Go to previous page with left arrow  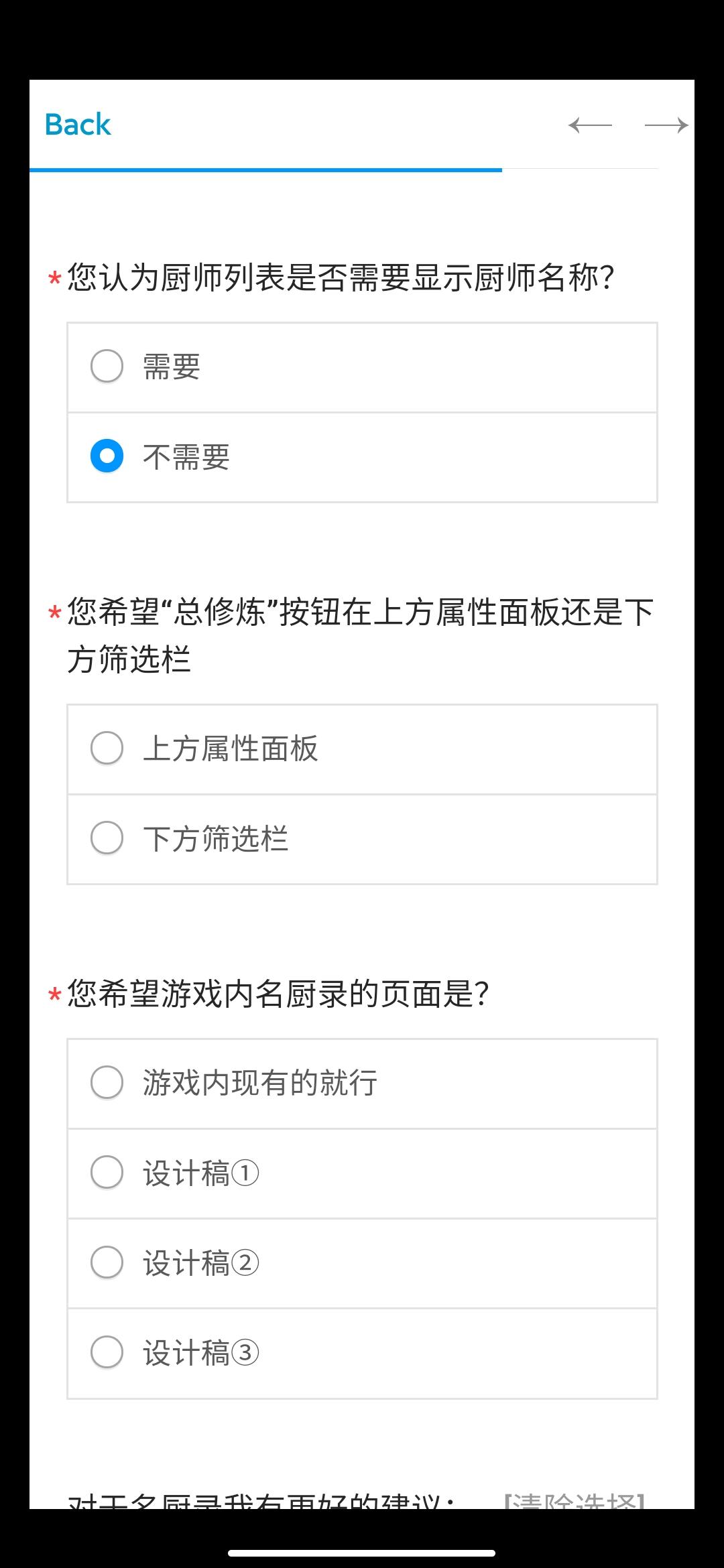pos(590,125)
